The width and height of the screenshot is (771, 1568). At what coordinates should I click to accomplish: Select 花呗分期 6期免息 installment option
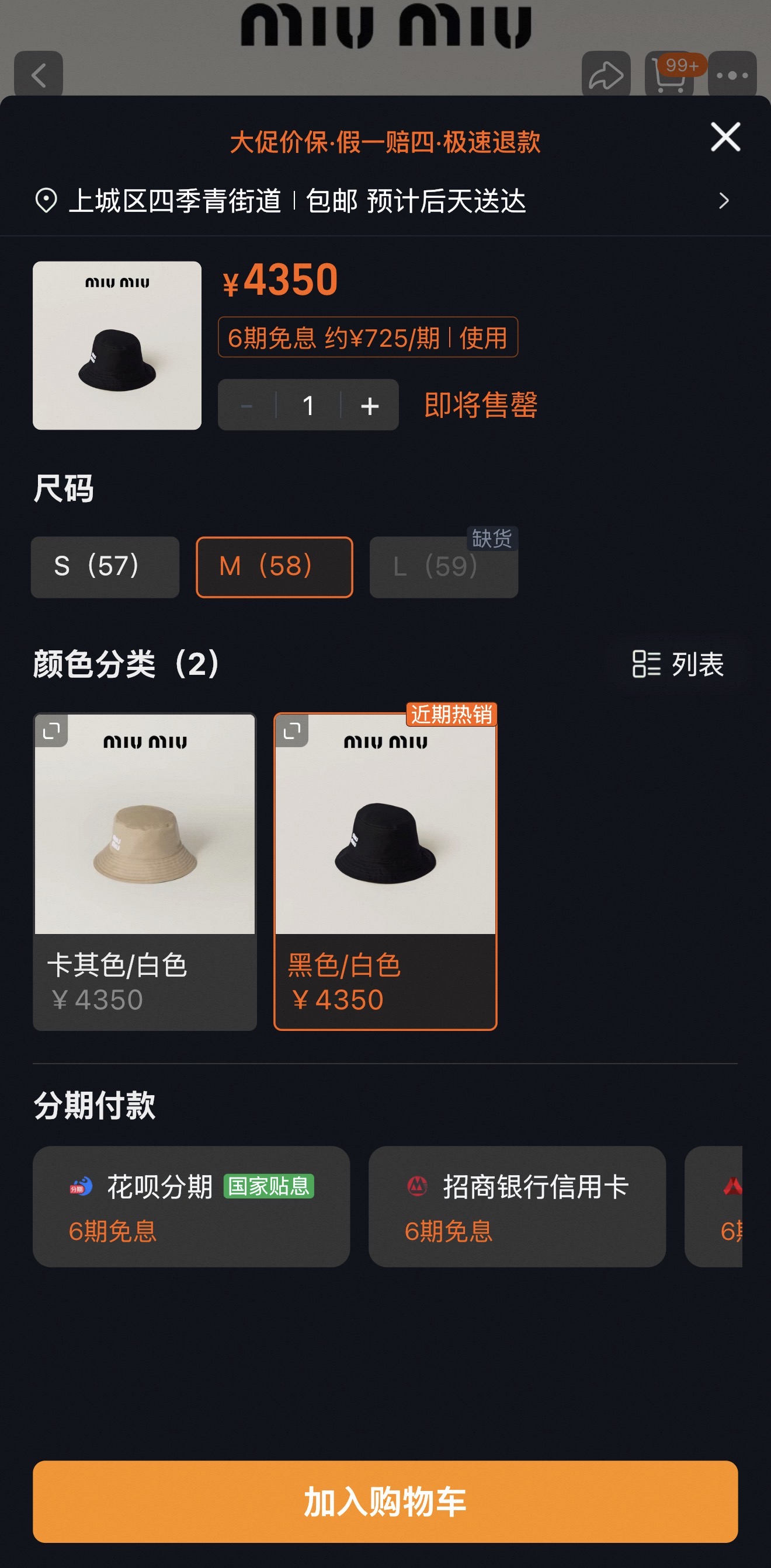(x=191, y=1207)
